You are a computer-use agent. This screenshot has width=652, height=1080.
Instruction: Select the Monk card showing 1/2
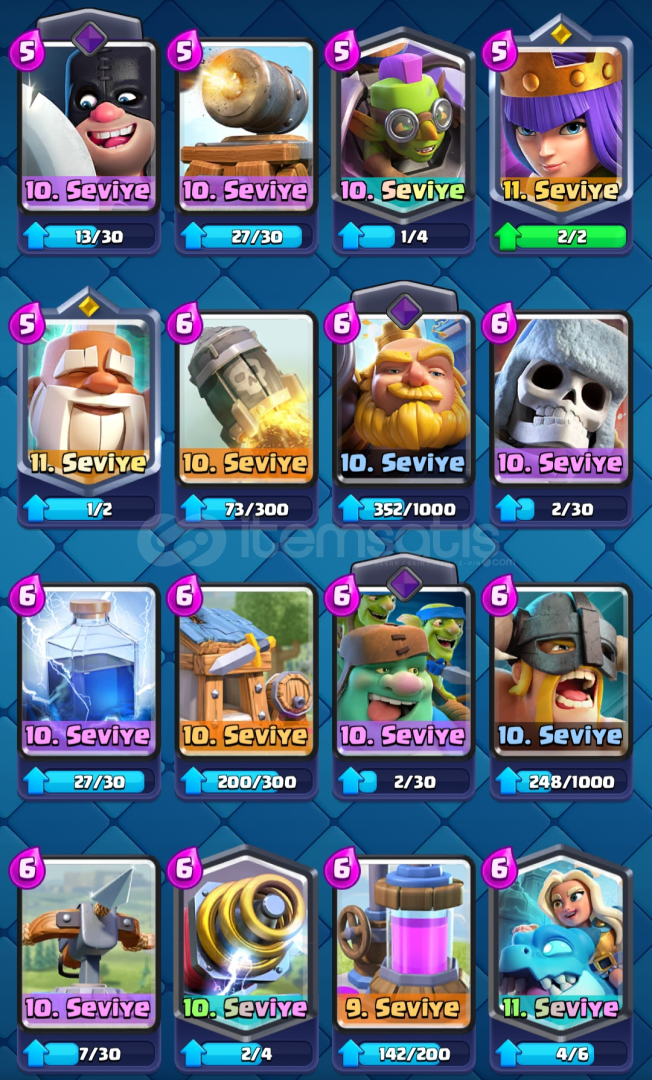88,398
